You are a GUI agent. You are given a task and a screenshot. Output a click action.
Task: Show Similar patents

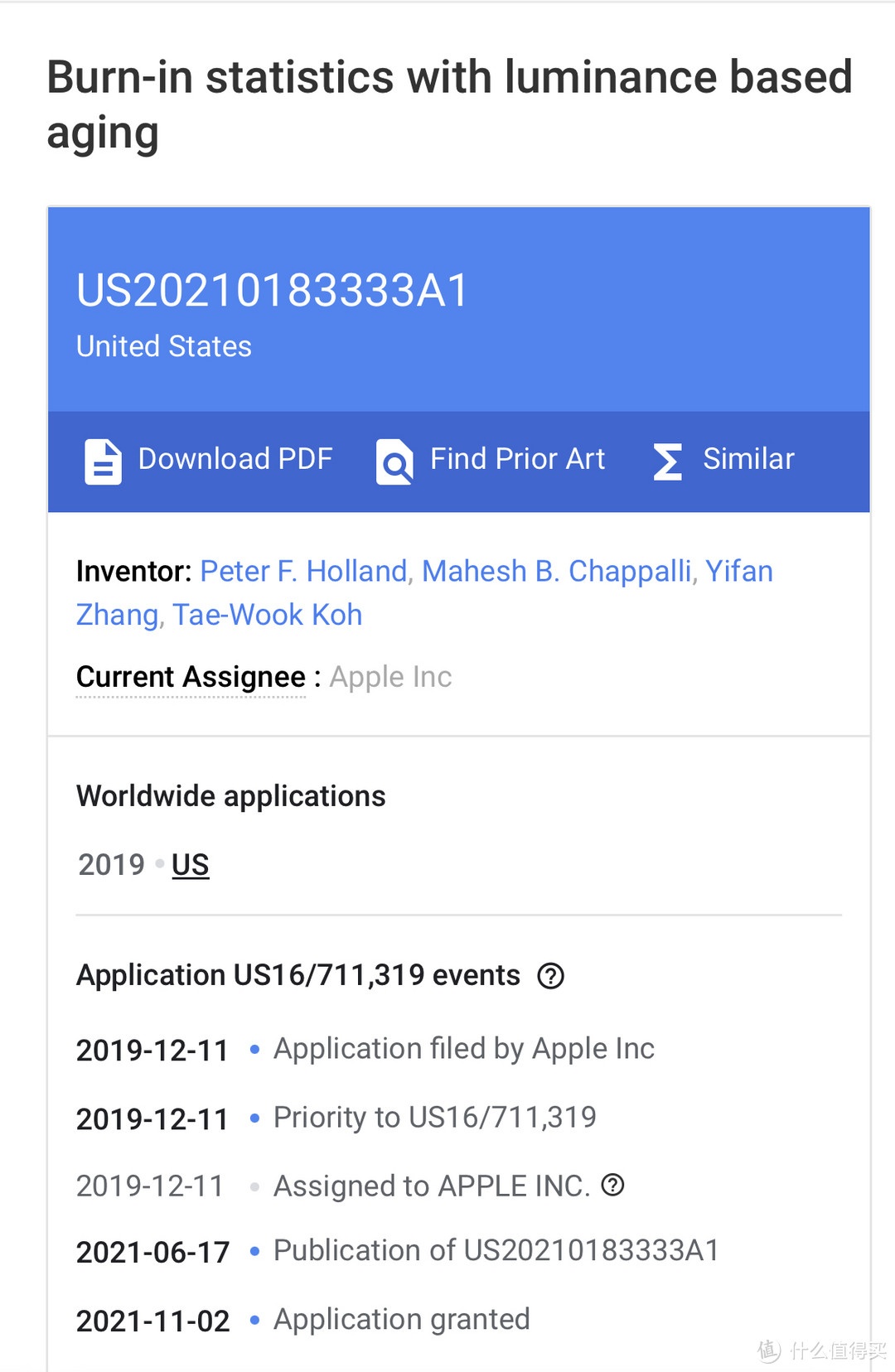(x=724, y=460)
